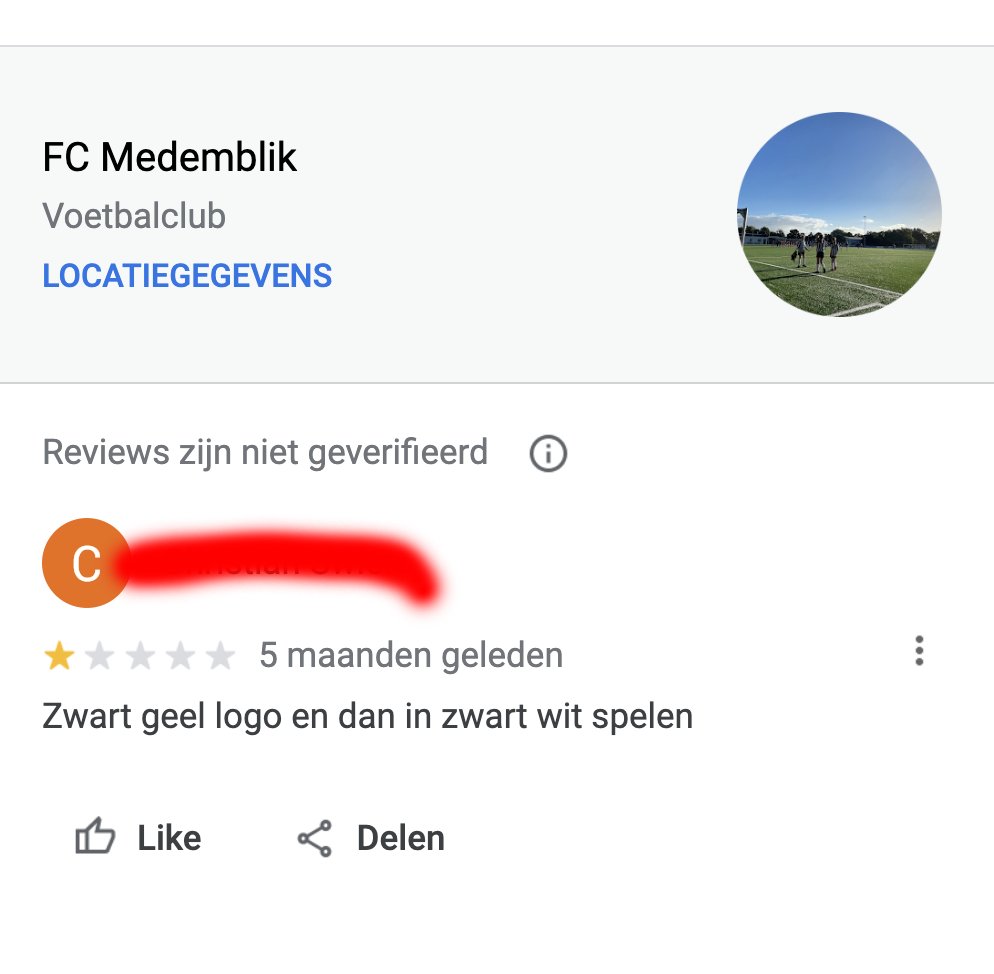This screenshot has width=994, height=974.
Task: Open the review's three-dot overflow menu
Action: (x=919, y=651)
